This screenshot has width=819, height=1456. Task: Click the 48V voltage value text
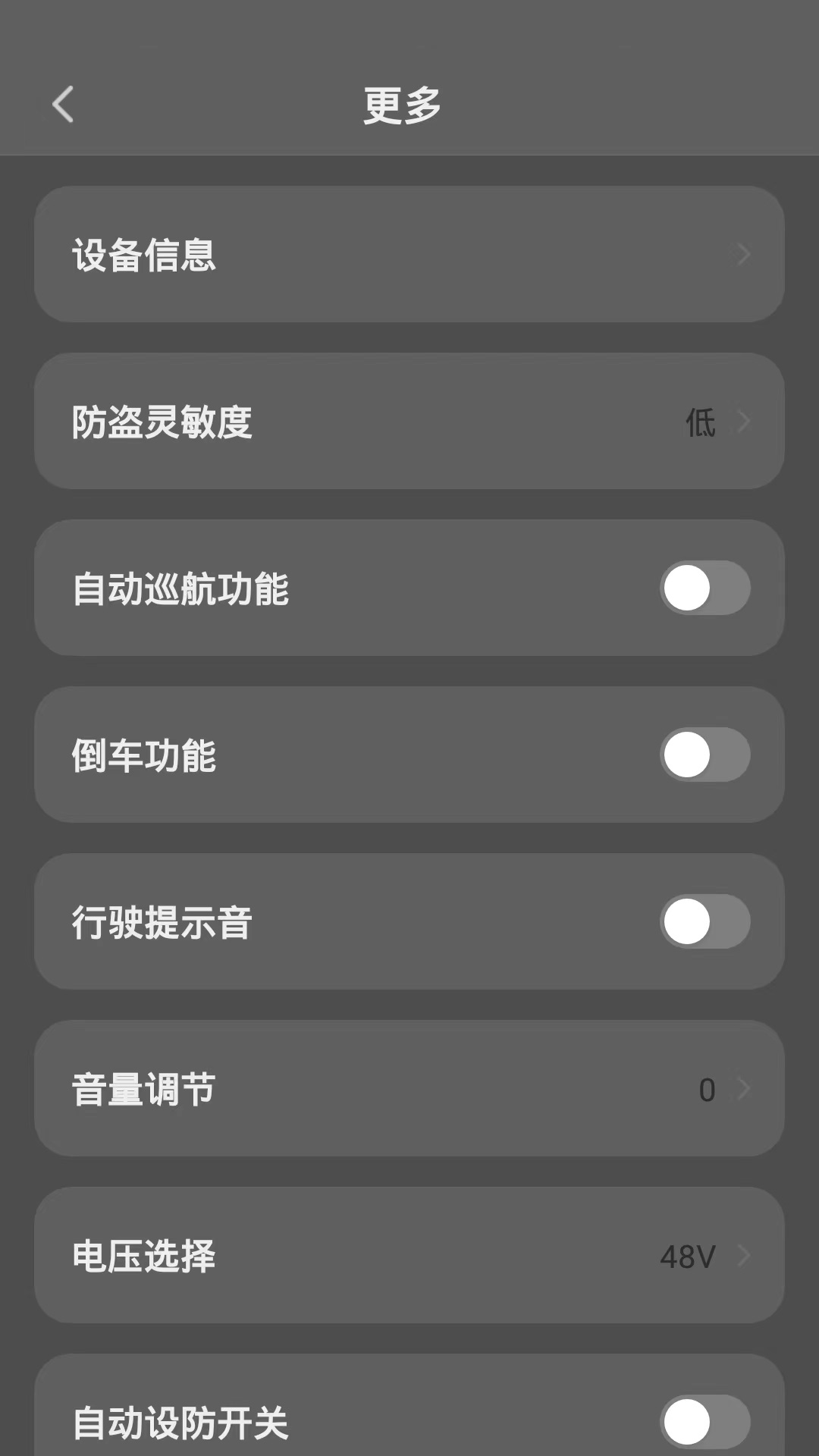pos(686,1257)
